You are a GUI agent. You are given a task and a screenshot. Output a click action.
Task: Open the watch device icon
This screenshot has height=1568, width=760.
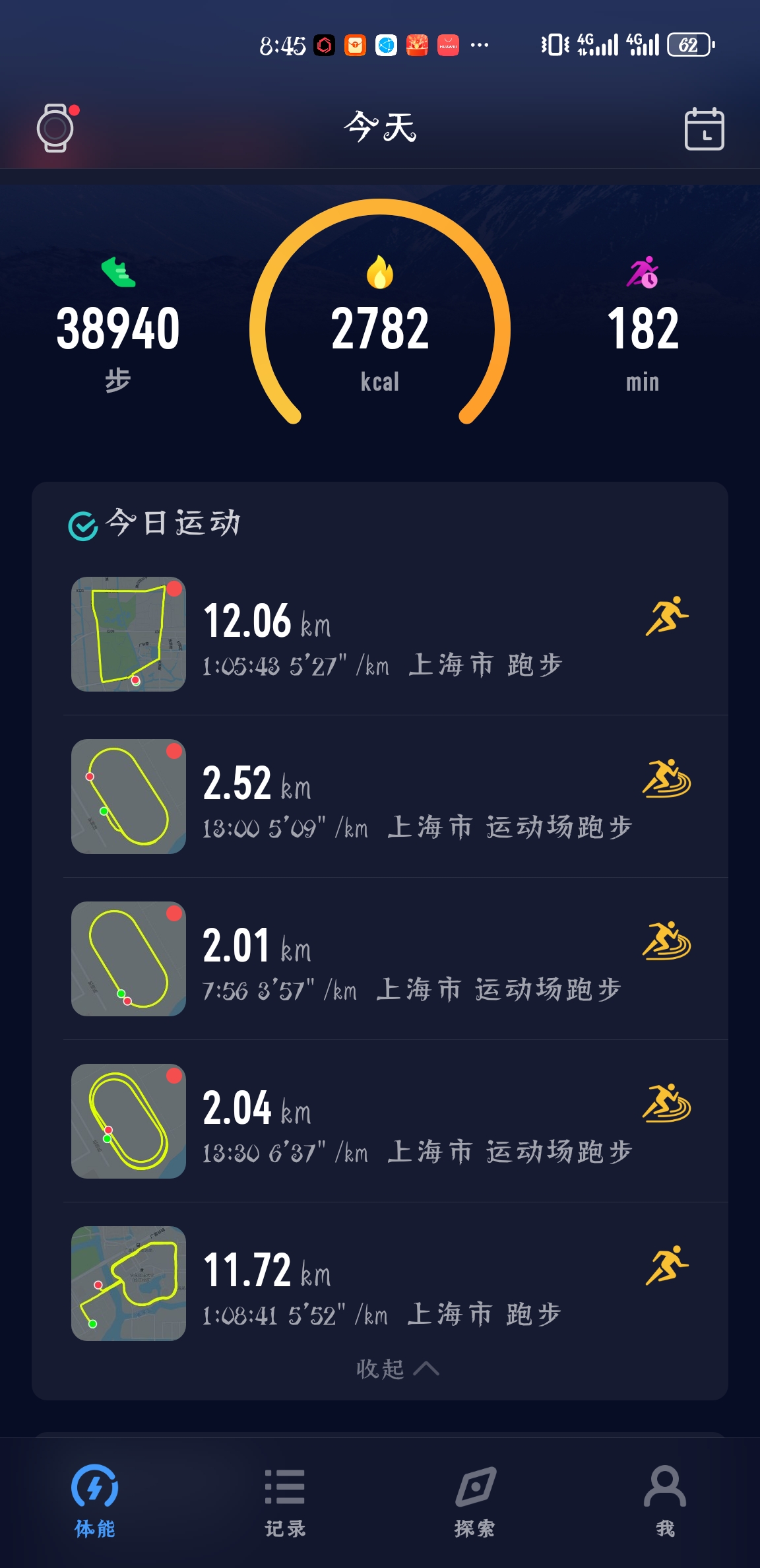click(x=55, y=128)
